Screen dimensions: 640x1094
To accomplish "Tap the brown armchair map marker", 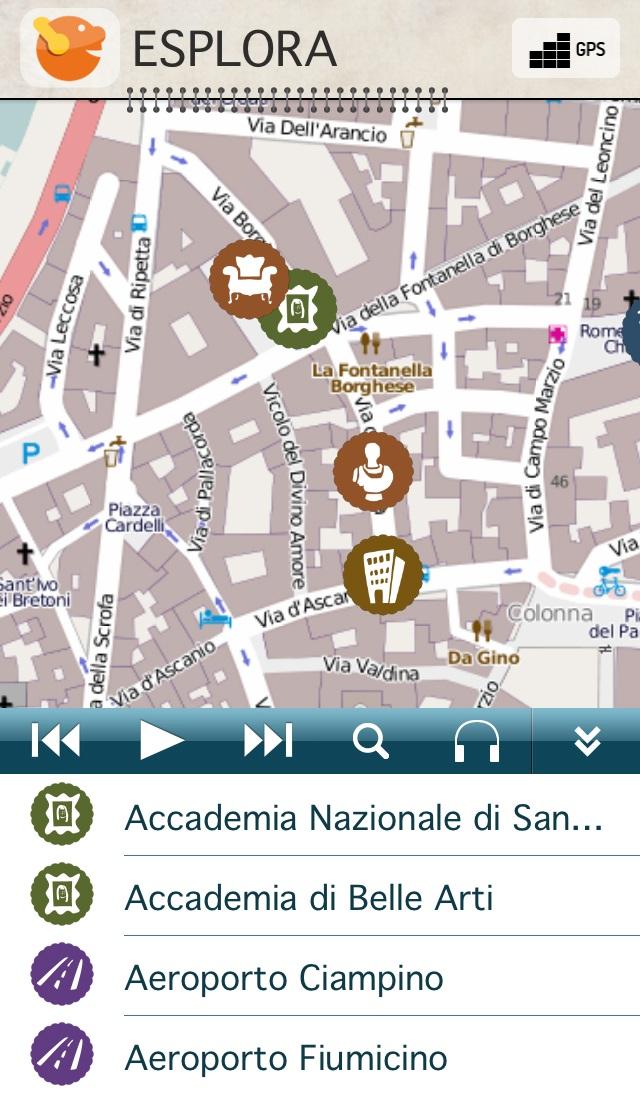I will click(x=246, y=278).
